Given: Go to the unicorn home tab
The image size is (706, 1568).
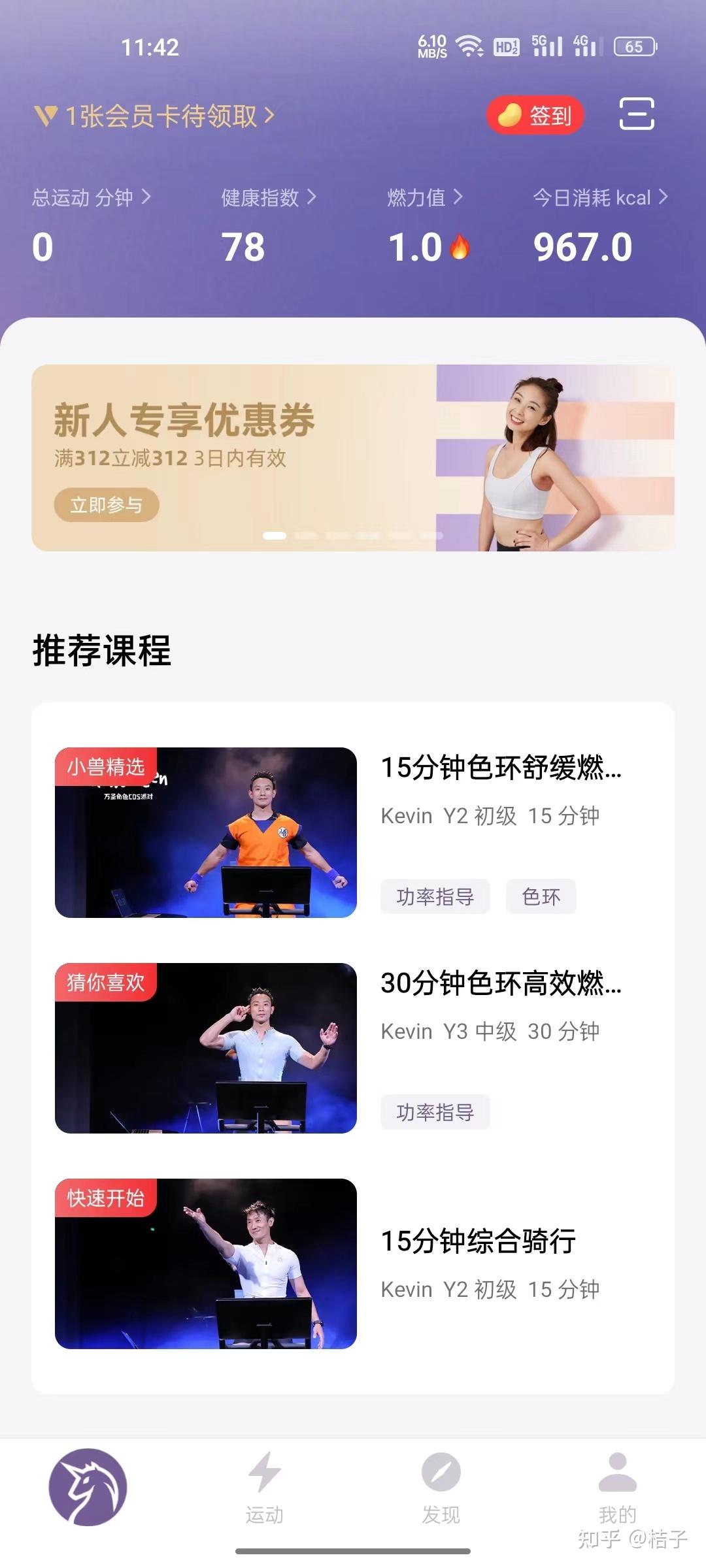Looking at the screenshot, I should [x=88, y=1487].
